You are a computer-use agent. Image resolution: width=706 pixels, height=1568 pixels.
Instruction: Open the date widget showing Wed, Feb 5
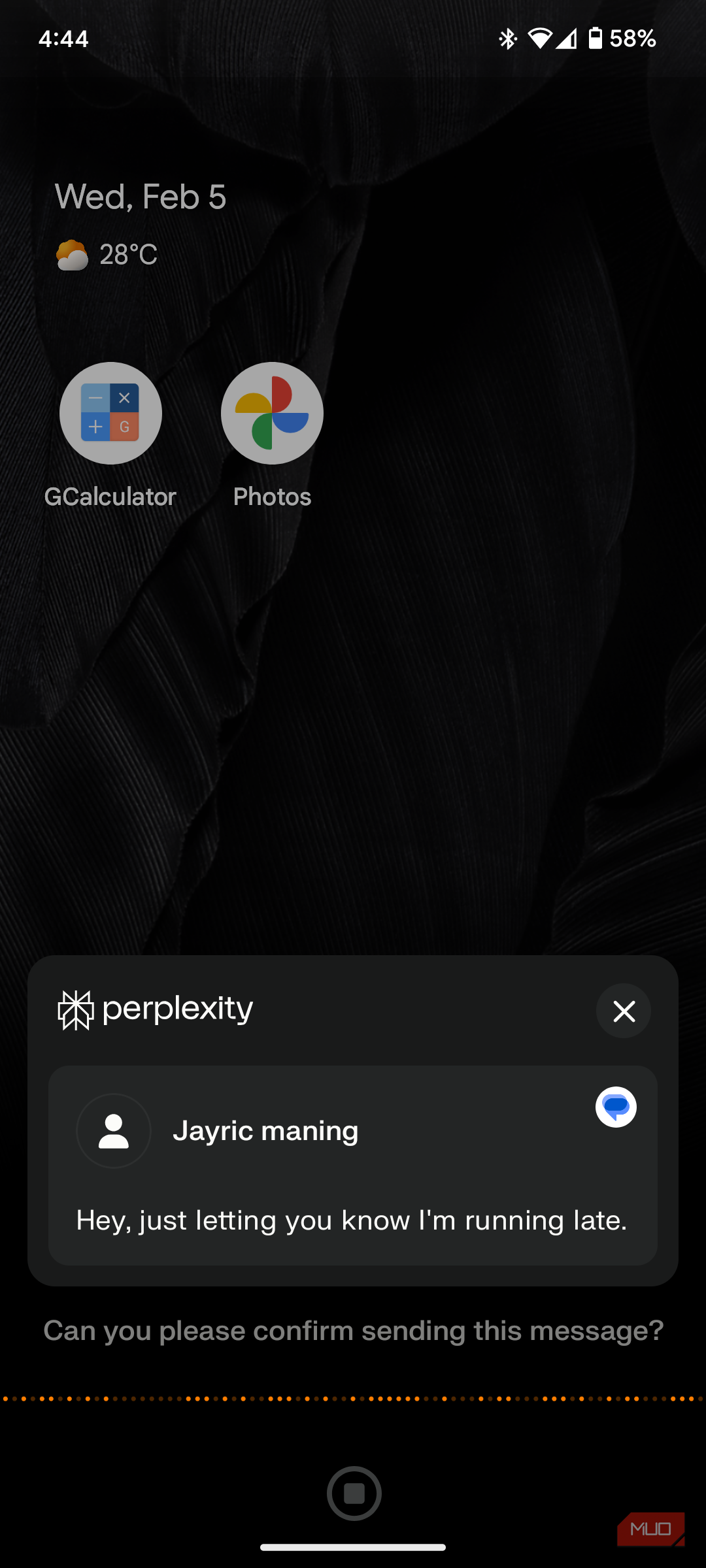[x=140, y=195]
